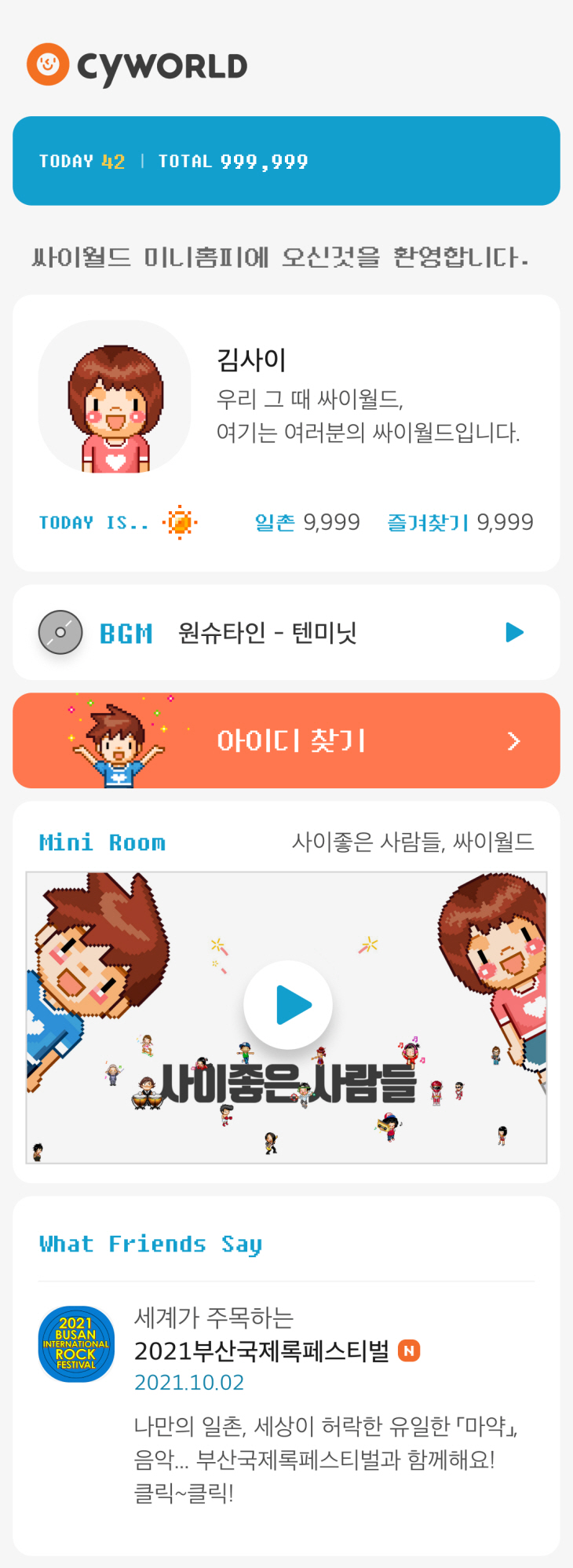
Task: Open 즐겨찾기 9,999
Action: pos(460,522)
